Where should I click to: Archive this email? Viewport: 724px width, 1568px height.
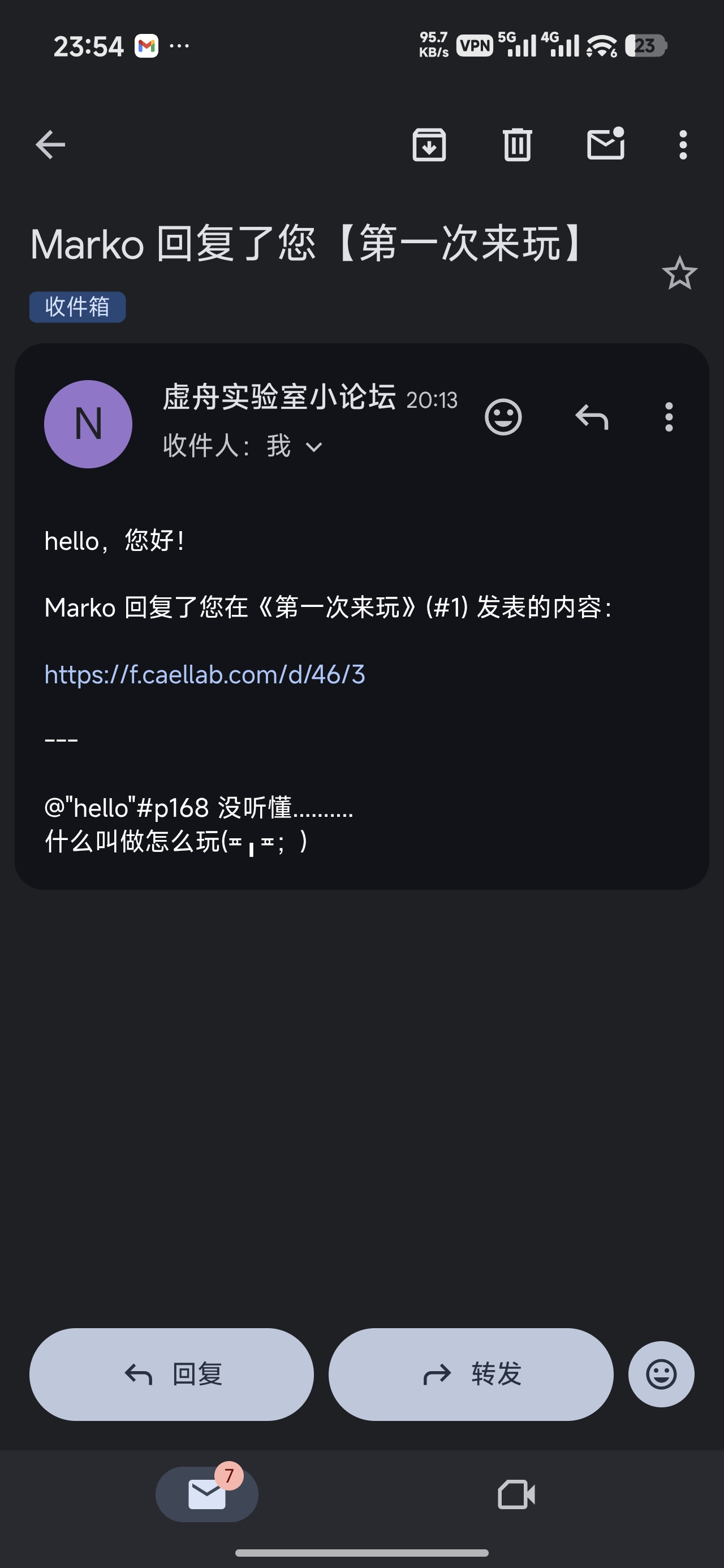pyautogui.click(x=429, y=145)
